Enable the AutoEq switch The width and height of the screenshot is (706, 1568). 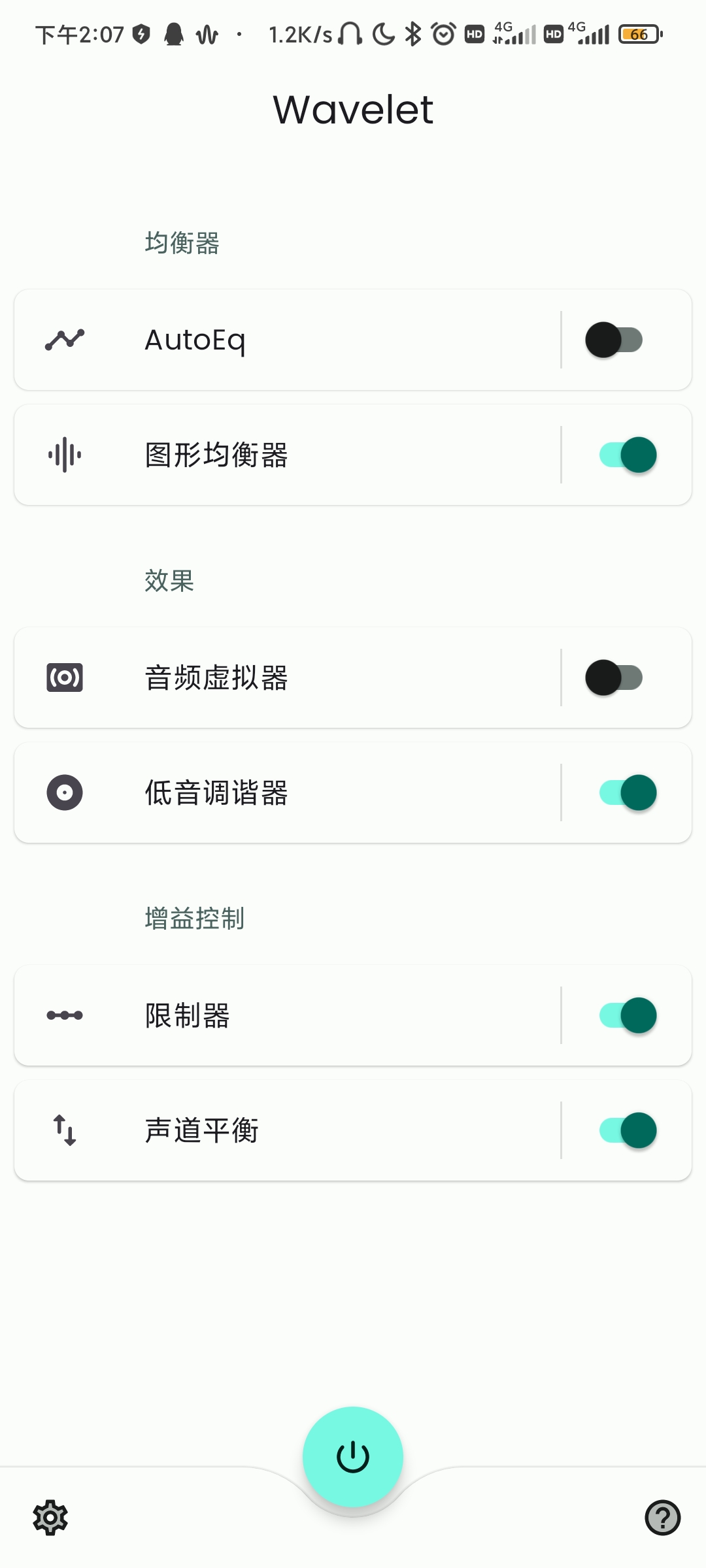(x=614, y=340)
